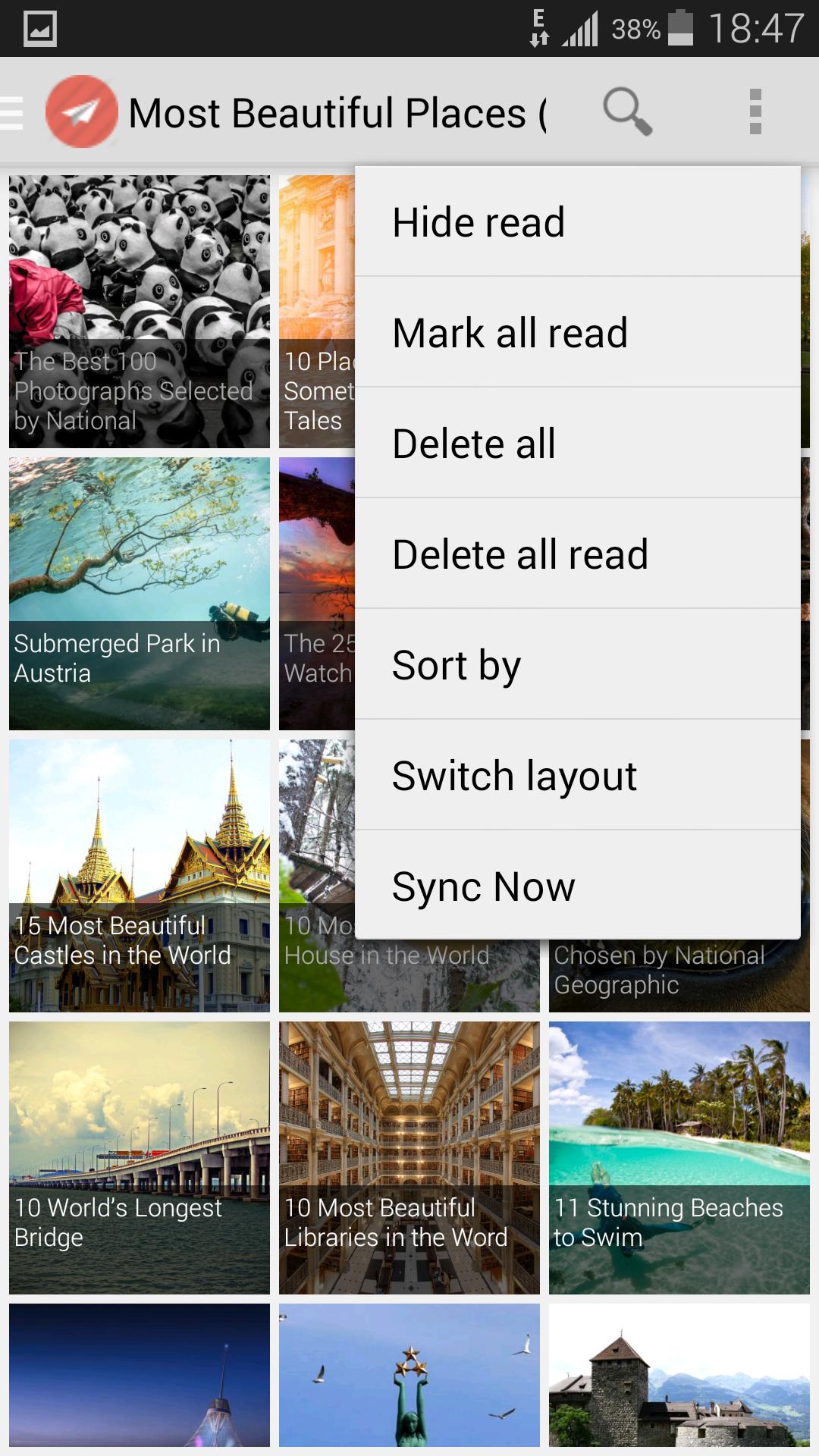Choose Mark all read option
This screenshot has width=819, height=1456.
[x=576, y=333]
